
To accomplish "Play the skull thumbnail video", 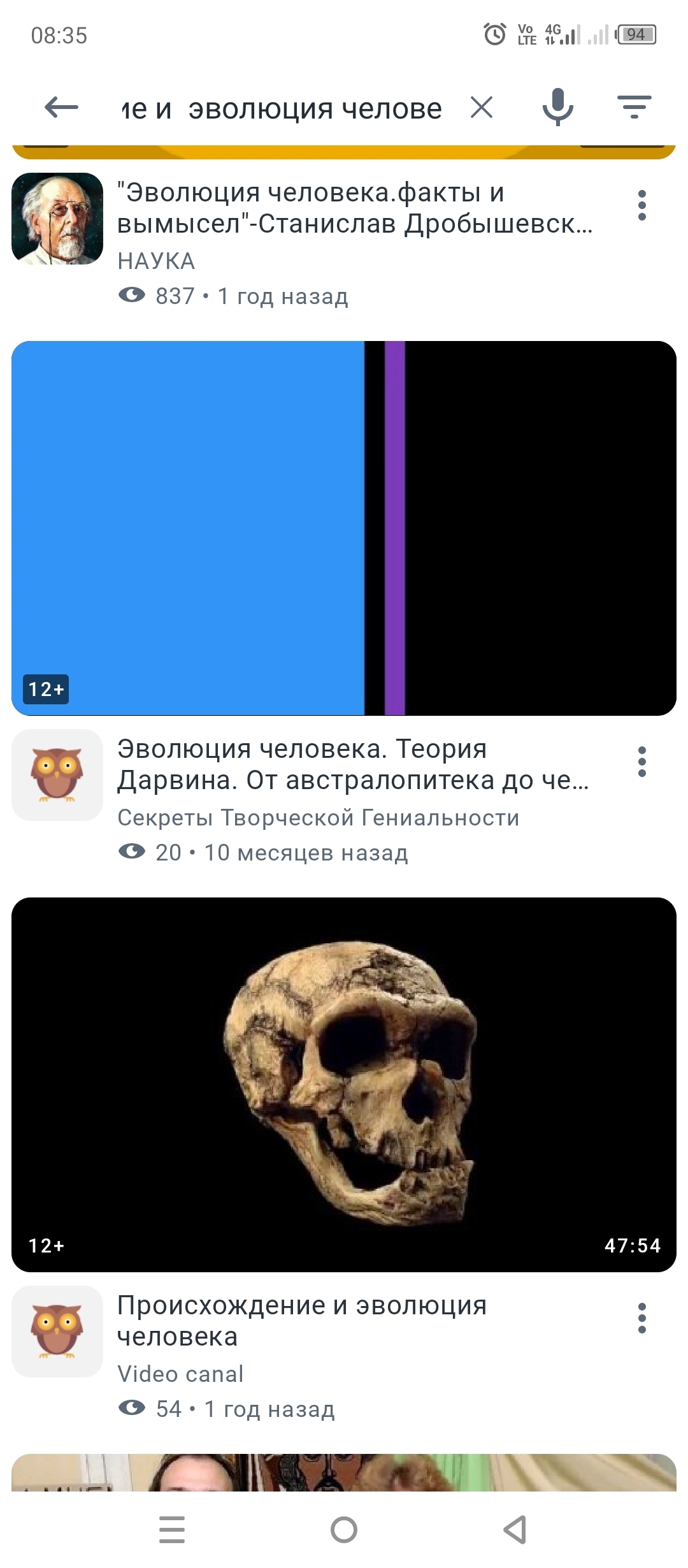I will click(344, 1084).
